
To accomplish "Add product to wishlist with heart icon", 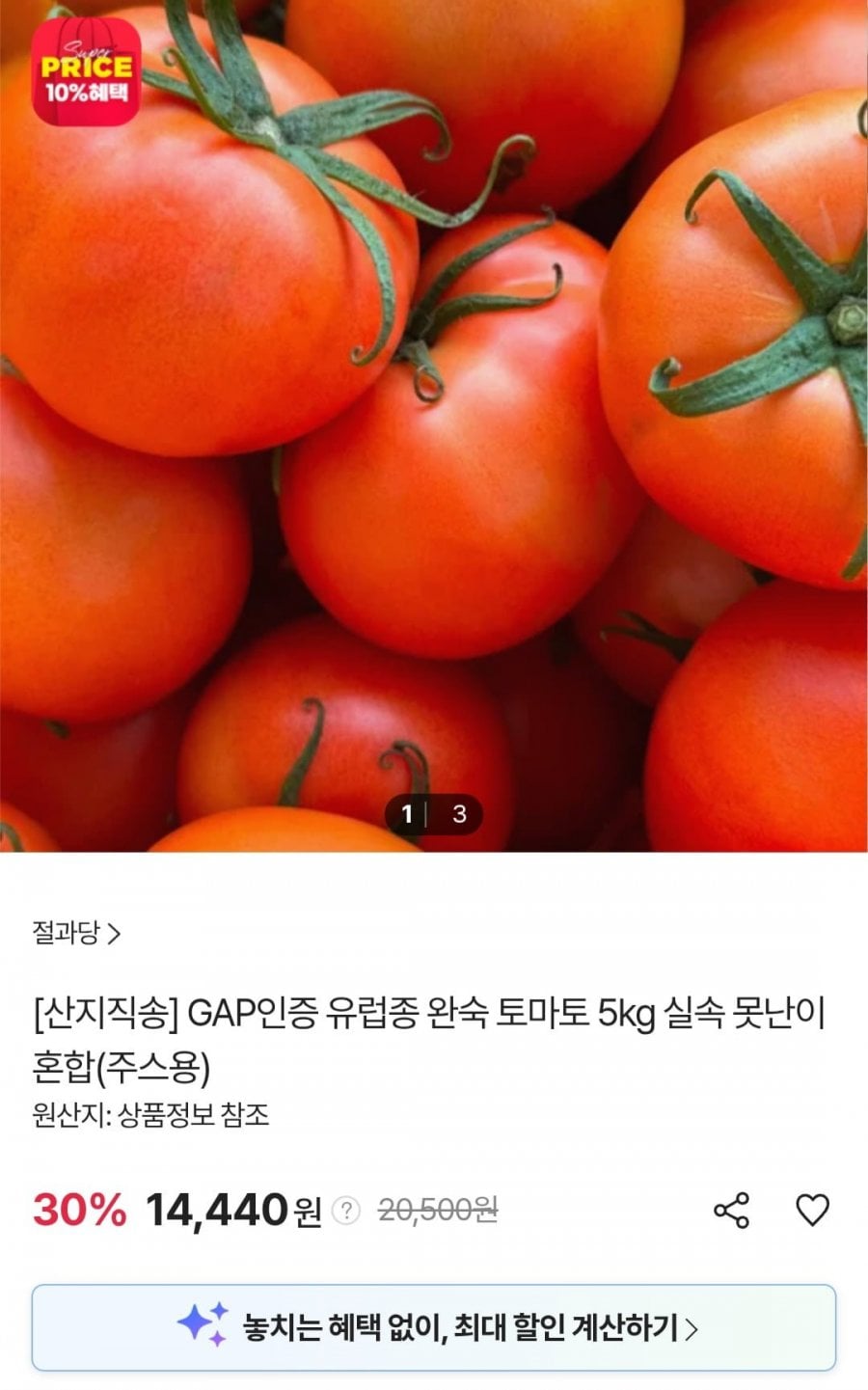I will [x=812, y=1210].
